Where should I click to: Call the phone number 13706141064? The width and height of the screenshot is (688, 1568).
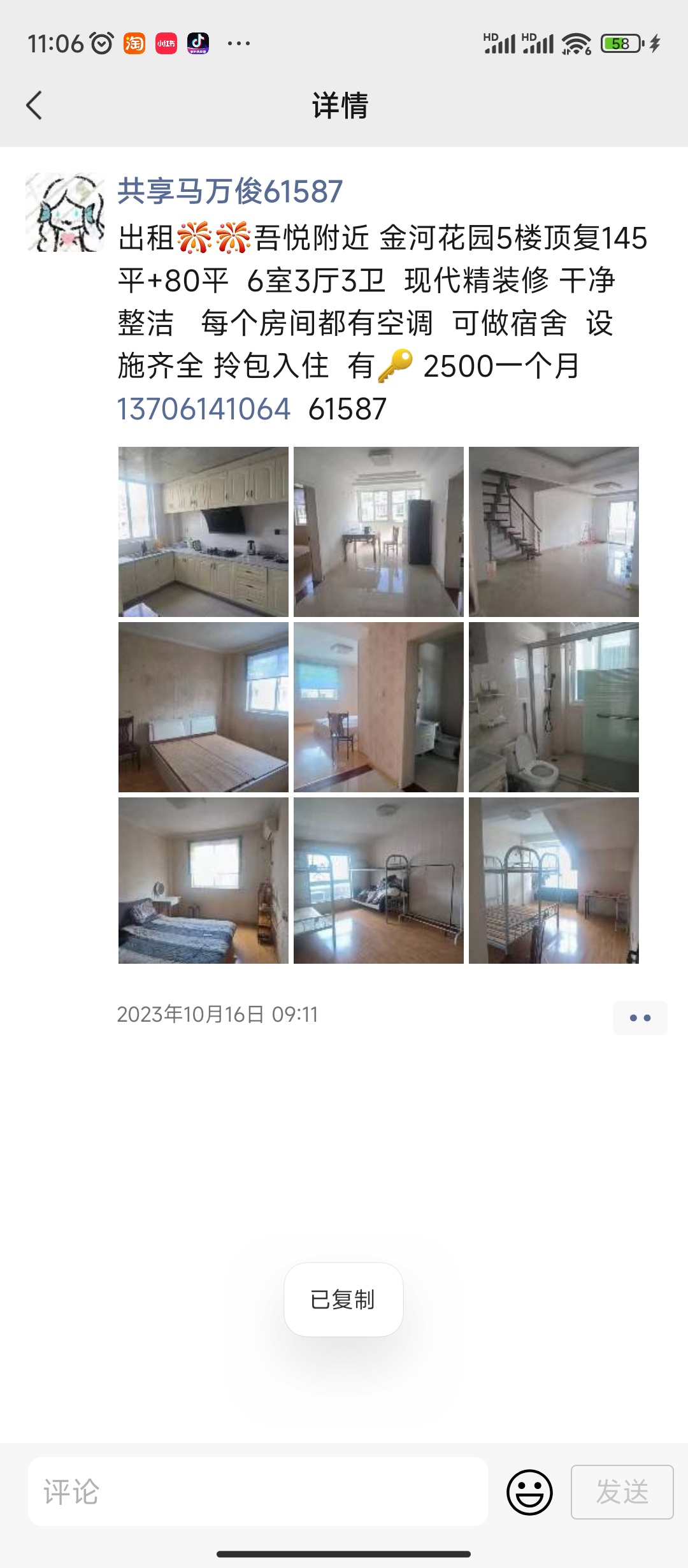(204, 409)
